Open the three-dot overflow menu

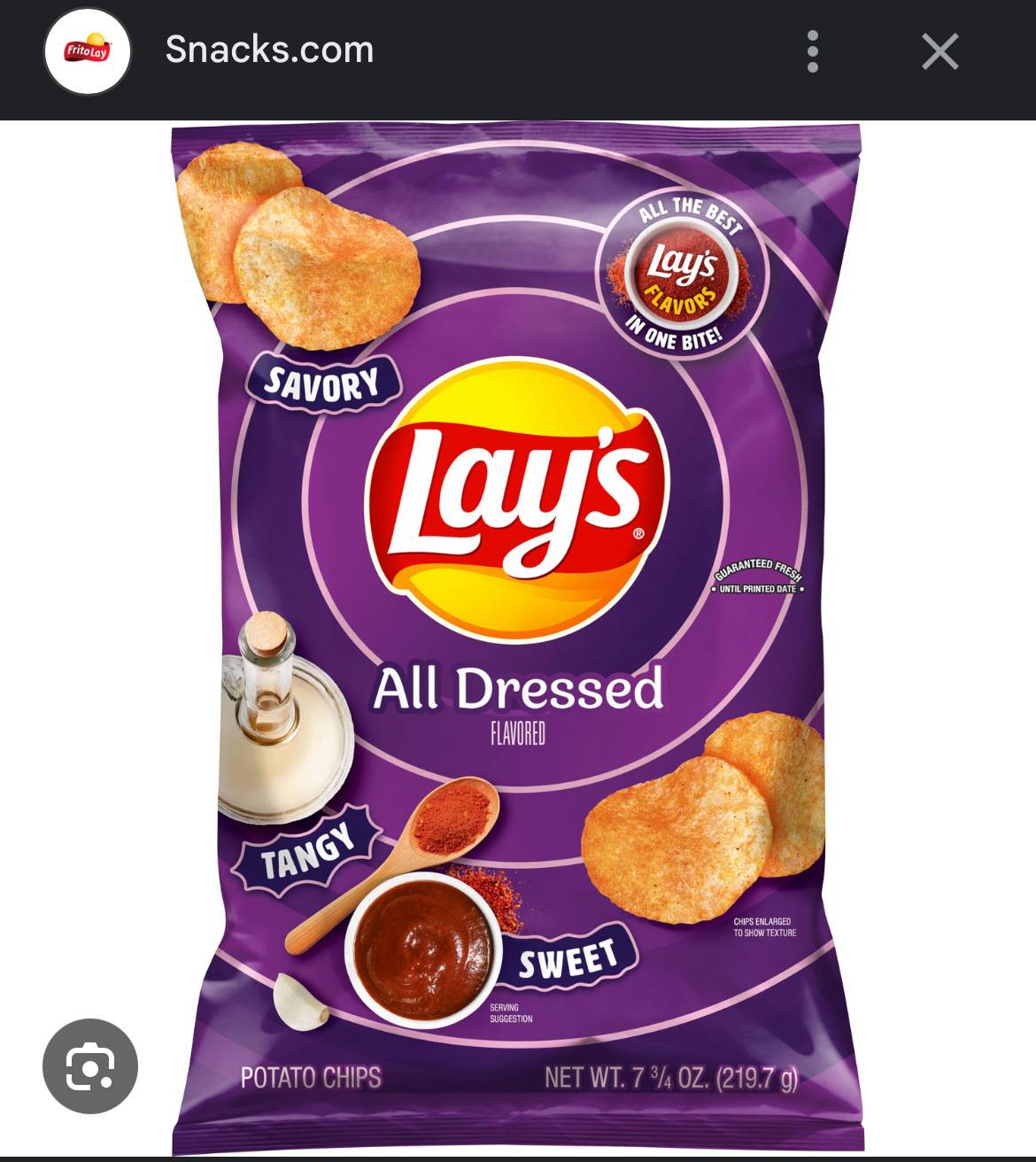(x=813, y=51)
